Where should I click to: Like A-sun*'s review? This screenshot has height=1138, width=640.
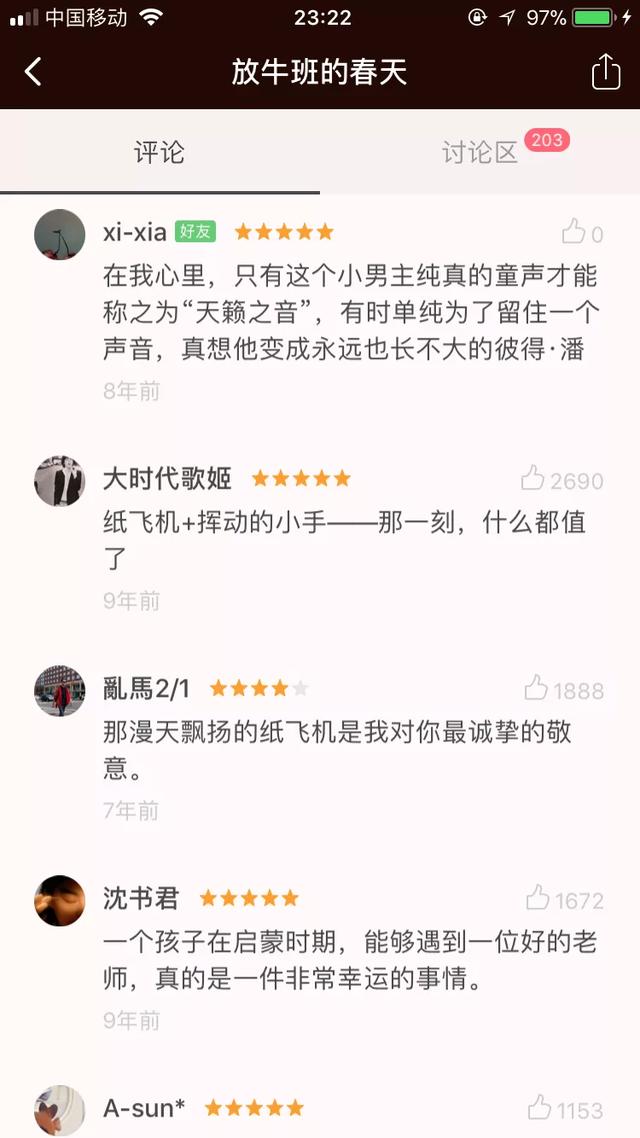click(540, 1108)
